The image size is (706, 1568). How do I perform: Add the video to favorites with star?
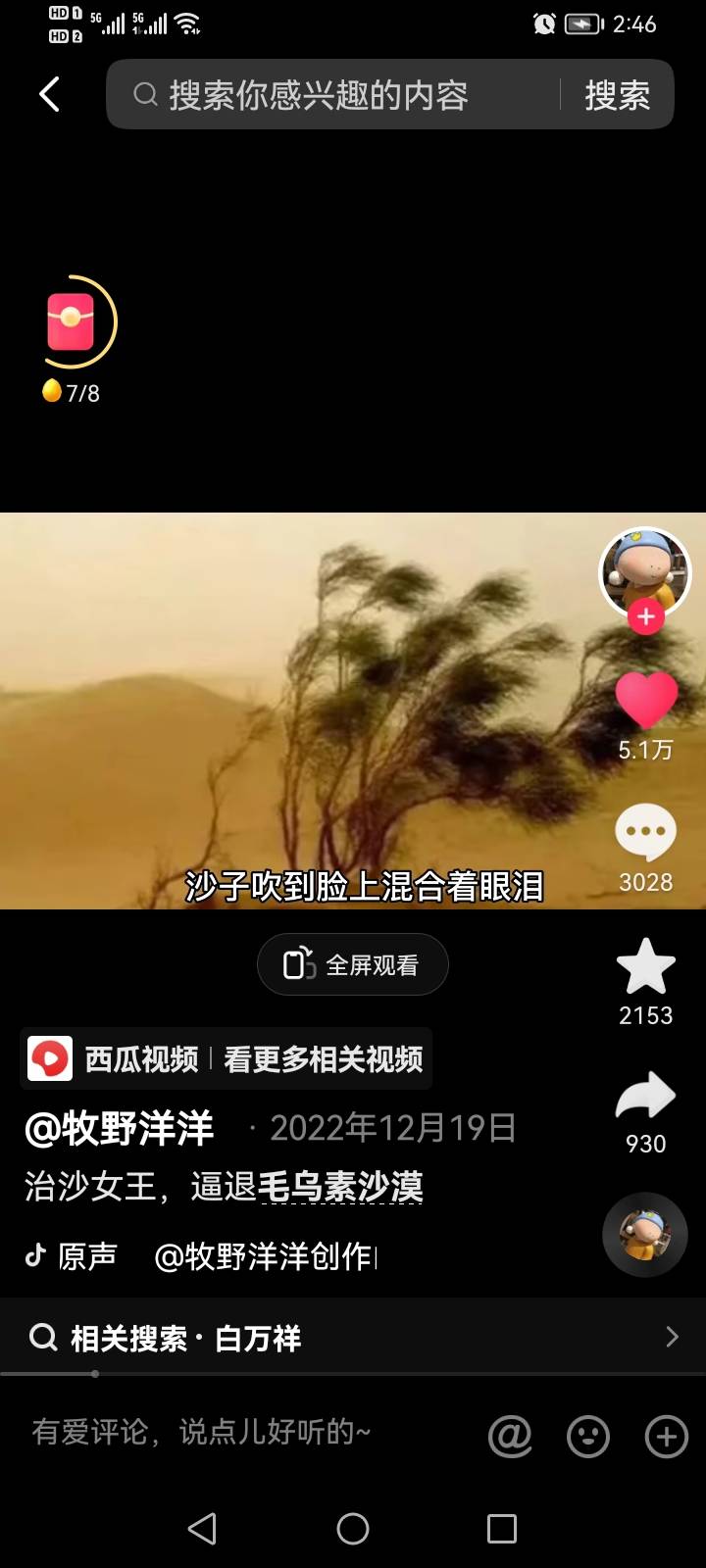click(x=645, y=967)
